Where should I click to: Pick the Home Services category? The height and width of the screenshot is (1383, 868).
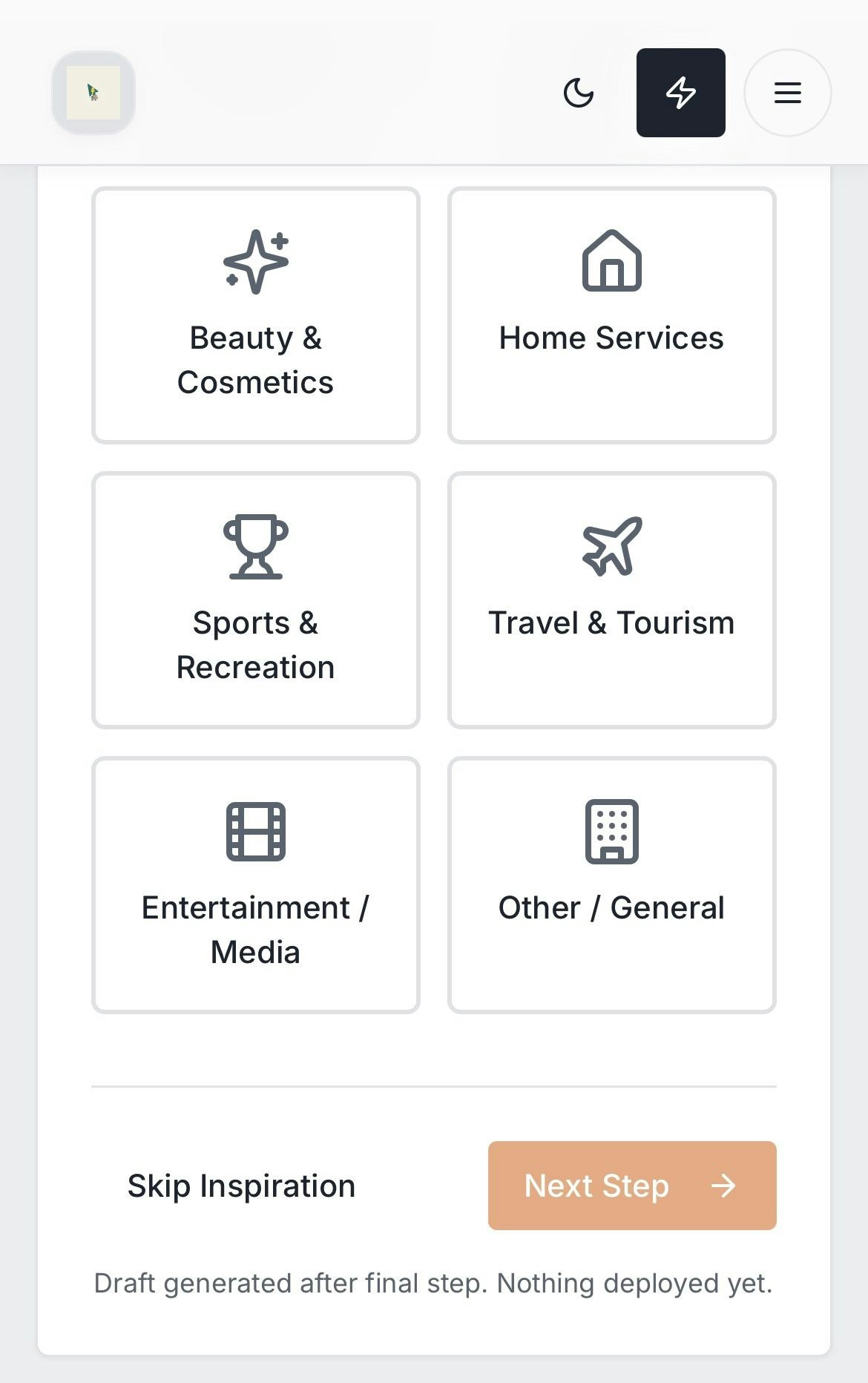611,315
